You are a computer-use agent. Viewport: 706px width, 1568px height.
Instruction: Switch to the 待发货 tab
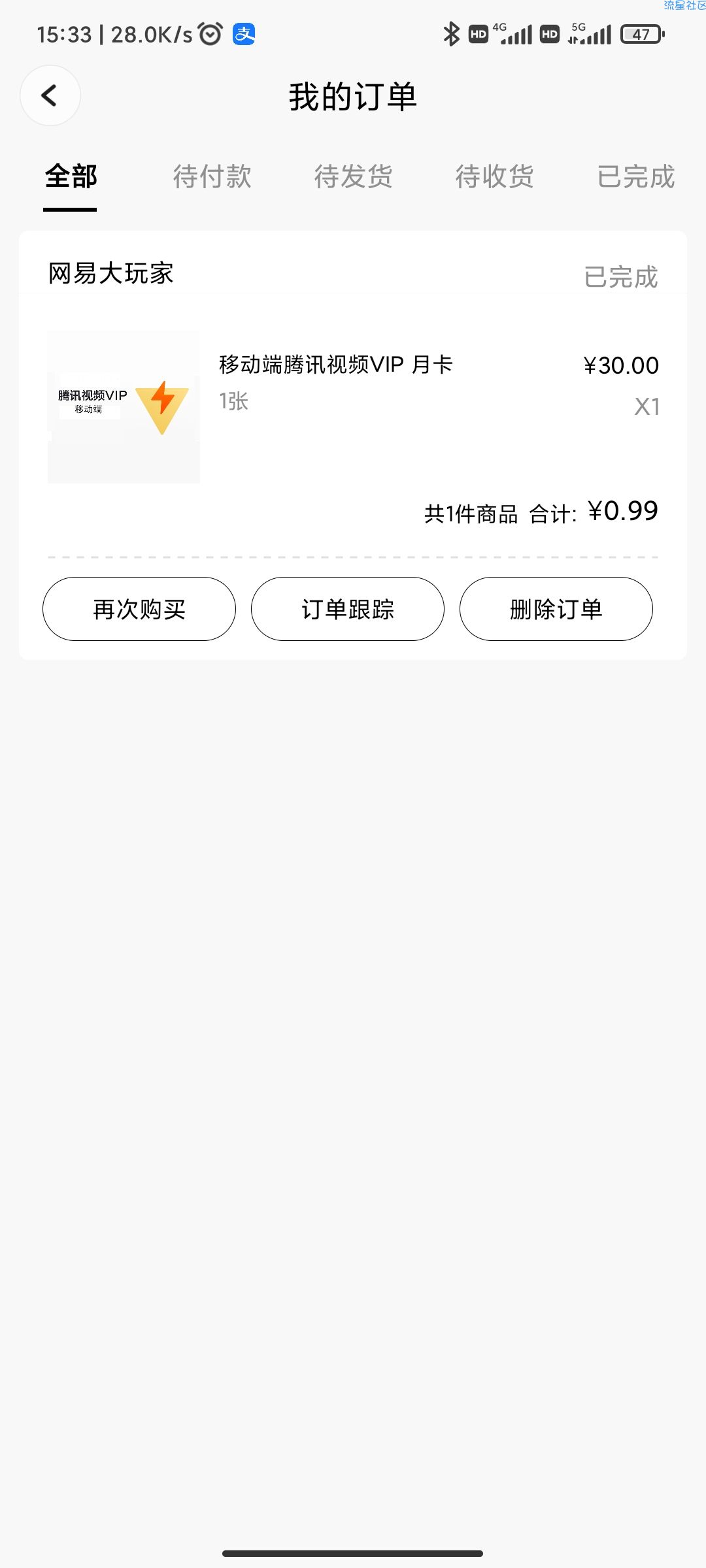pos(353,176)
